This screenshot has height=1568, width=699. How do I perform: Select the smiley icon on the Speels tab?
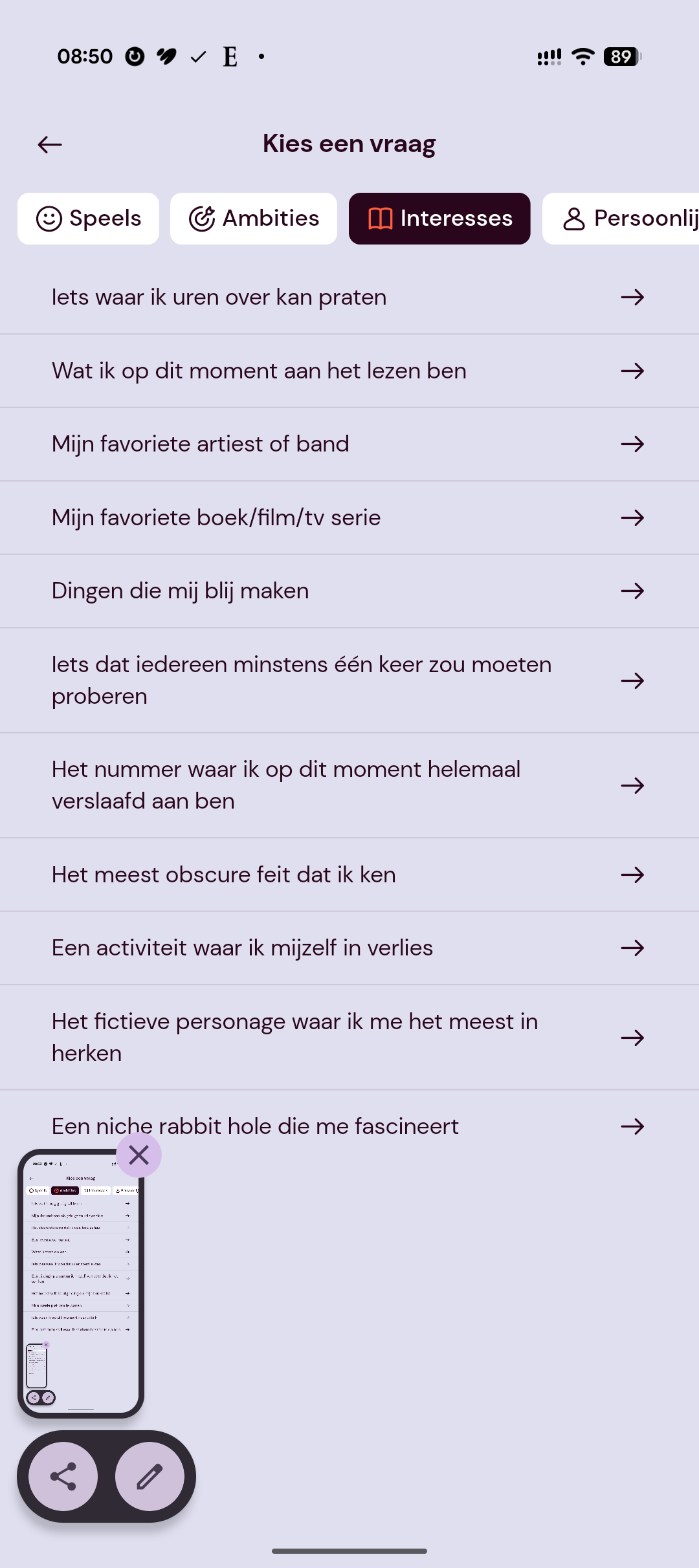[x=50, y=218]
